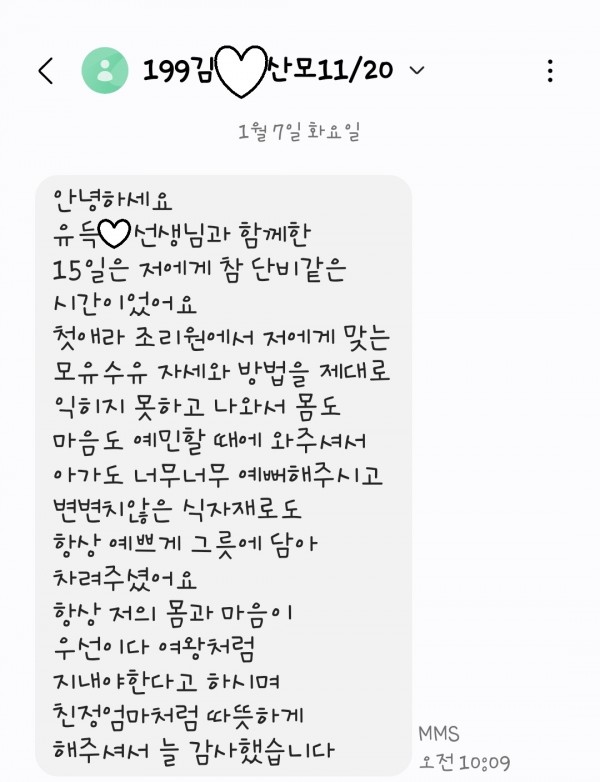The image size is (600, 782).
Task: Expand contact details via the chevron
Action: point(418,71)
